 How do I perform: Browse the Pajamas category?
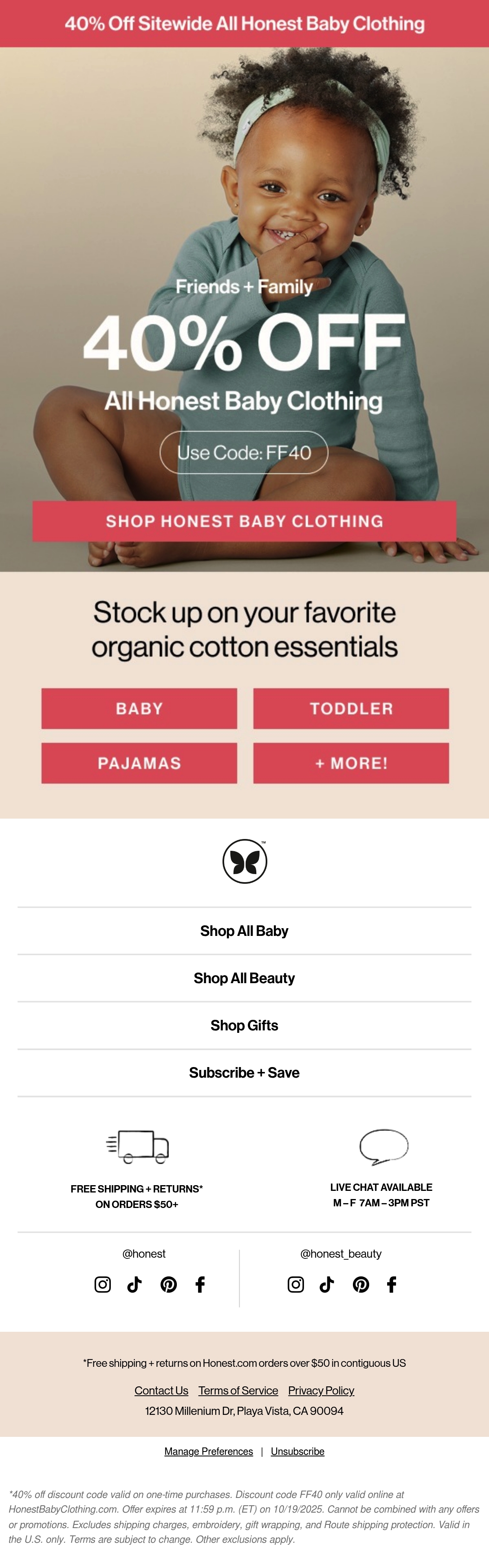click(x=139, y=763)
